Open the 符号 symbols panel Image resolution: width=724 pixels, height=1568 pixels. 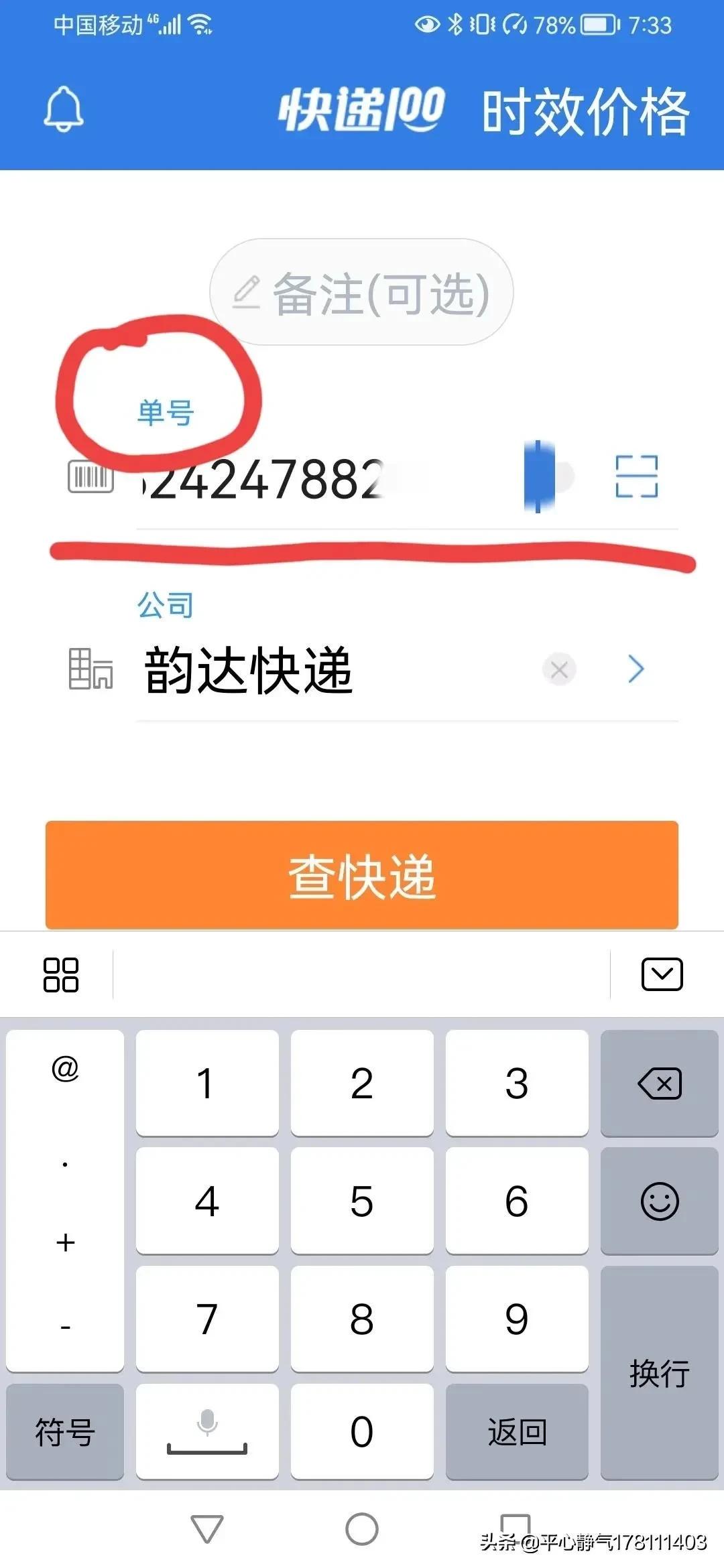coord(64,1431)
